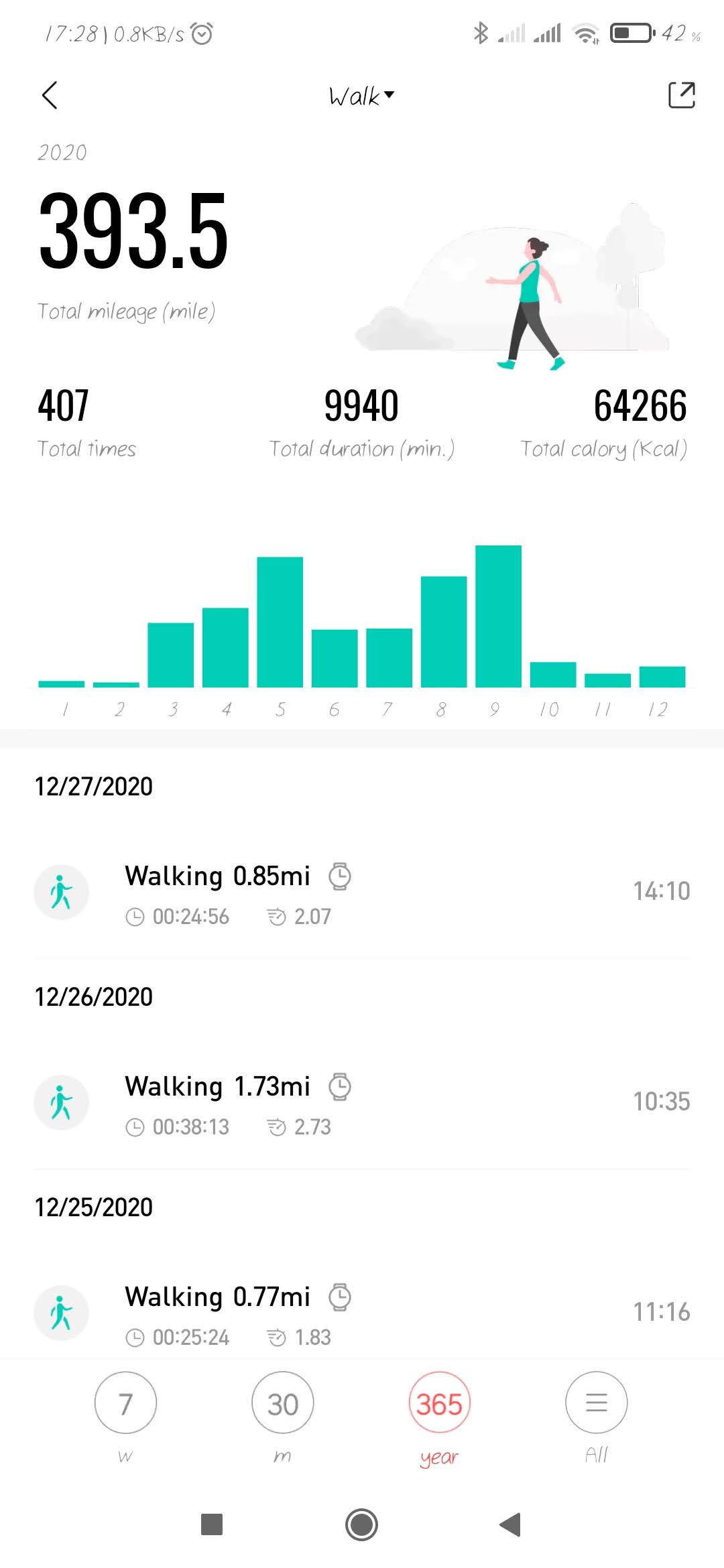This screenshot has height=1568, width=724.
Task: Select the month 9 bar in chart
Action: (x=498, y=616)
